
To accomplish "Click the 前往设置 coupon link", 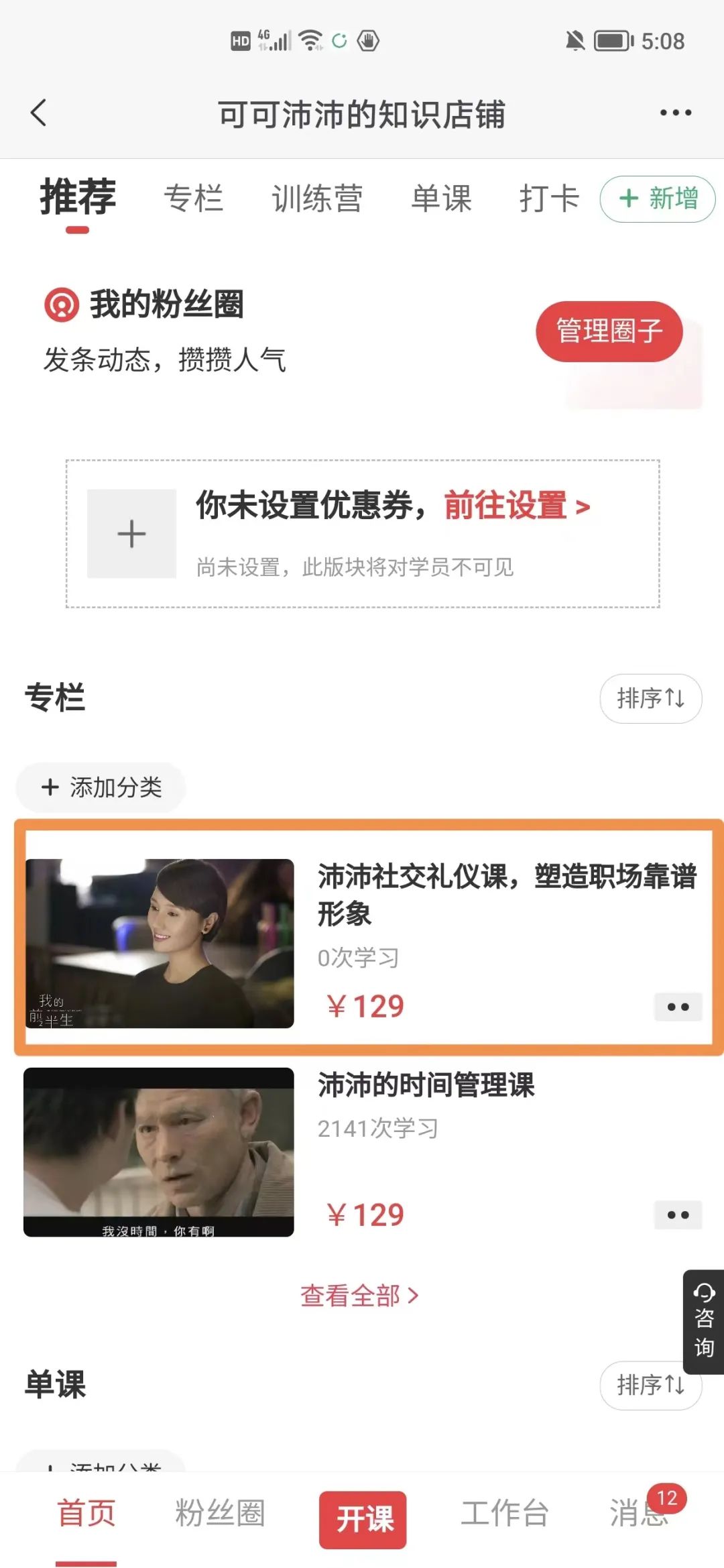I will (x=511, y=508).
